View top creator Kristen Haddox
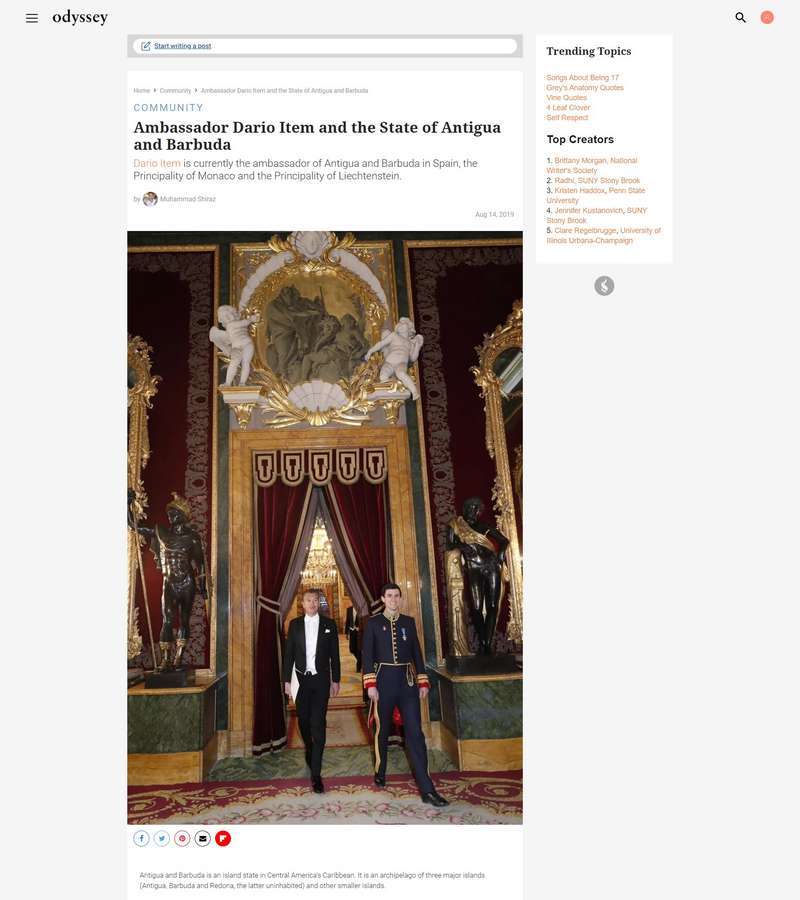Screen dimensions: 800x900 pos(579,191)
